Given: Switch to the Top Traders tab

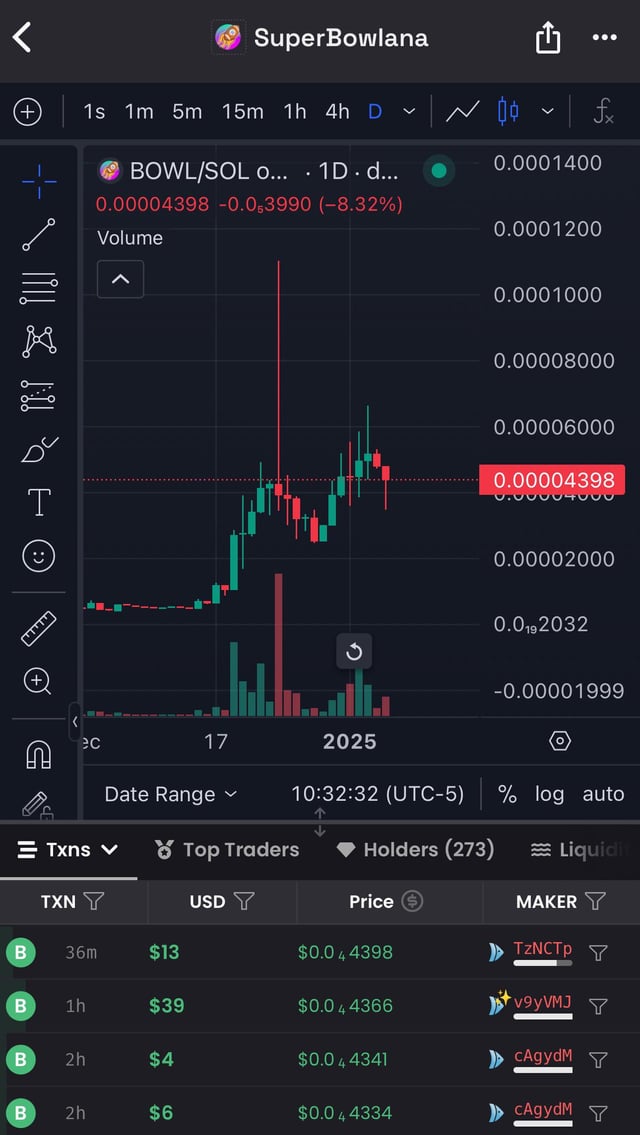Looking at the screenshot, I should 228,850.
